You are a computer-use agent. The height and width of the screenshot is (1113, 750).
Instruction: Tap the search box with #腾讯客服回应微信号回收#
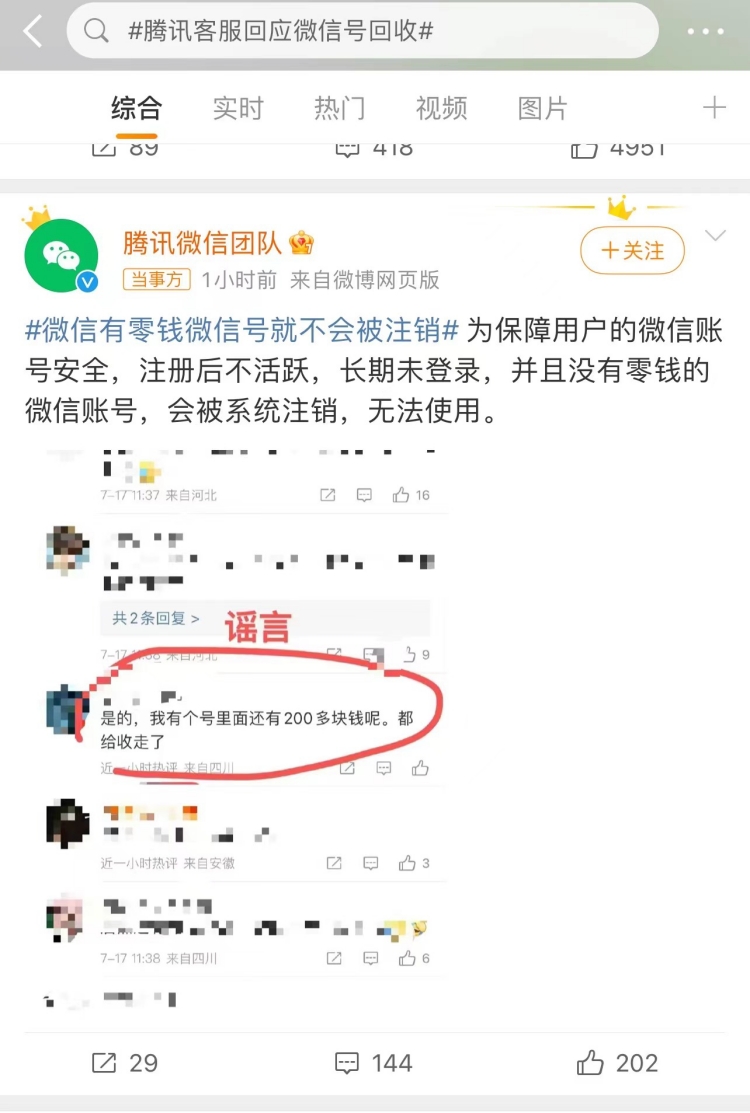tap(362, 31)
